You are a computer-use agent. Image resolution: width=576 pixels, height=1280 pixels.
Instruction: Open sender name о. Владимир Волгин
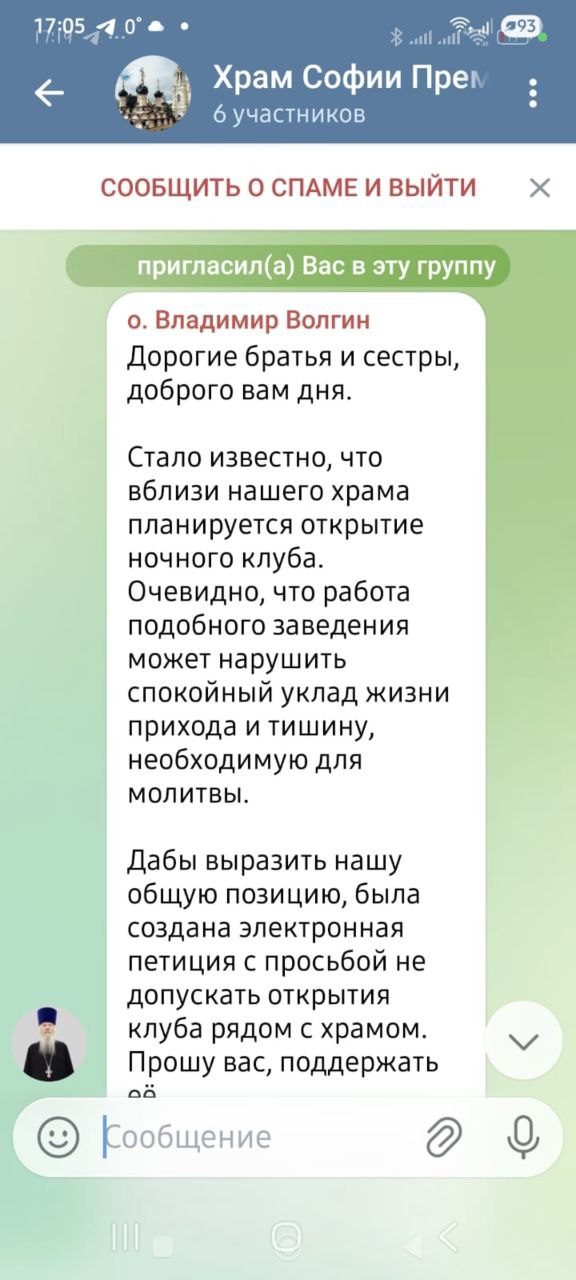[249, 320]
